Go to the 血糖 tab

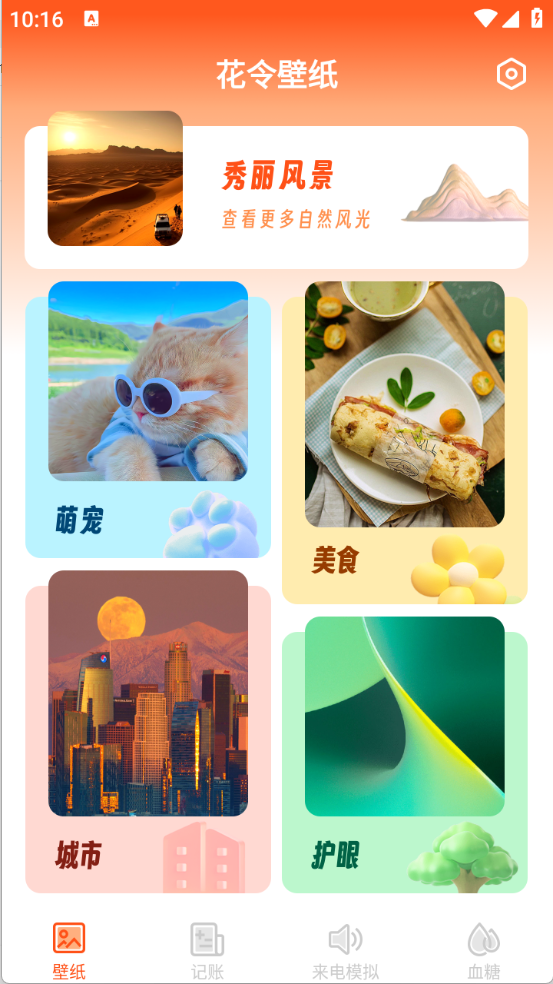tap(484, 951)
